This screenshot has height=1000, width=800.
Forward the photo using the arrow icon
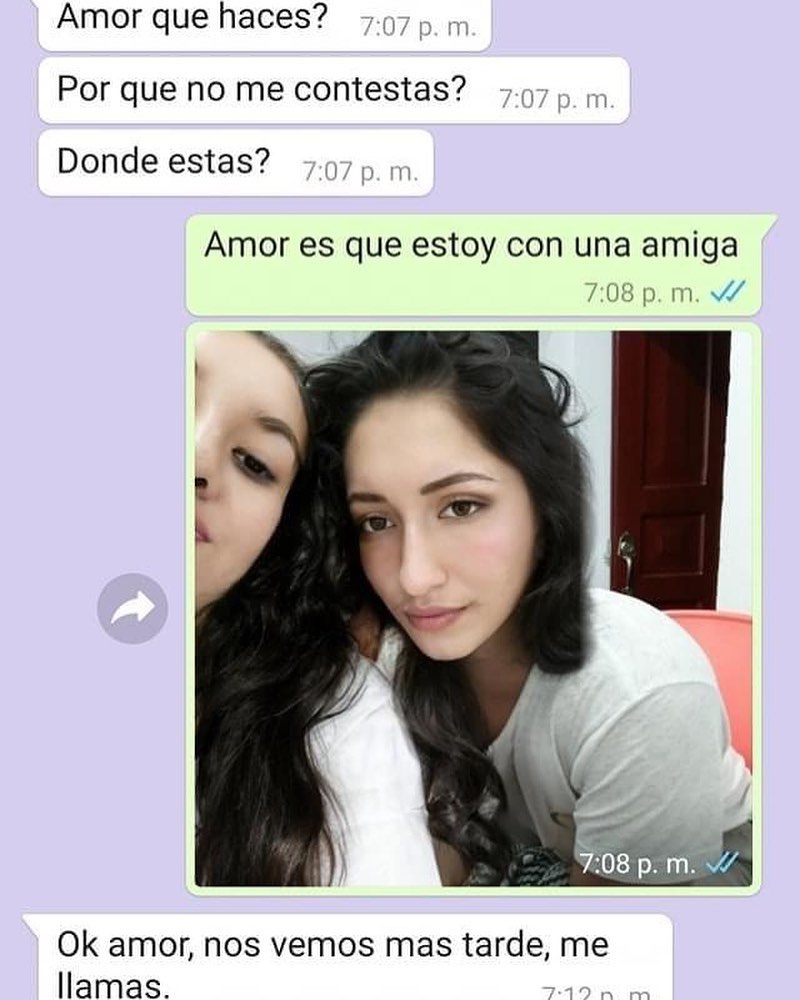[x=132, y=608]
